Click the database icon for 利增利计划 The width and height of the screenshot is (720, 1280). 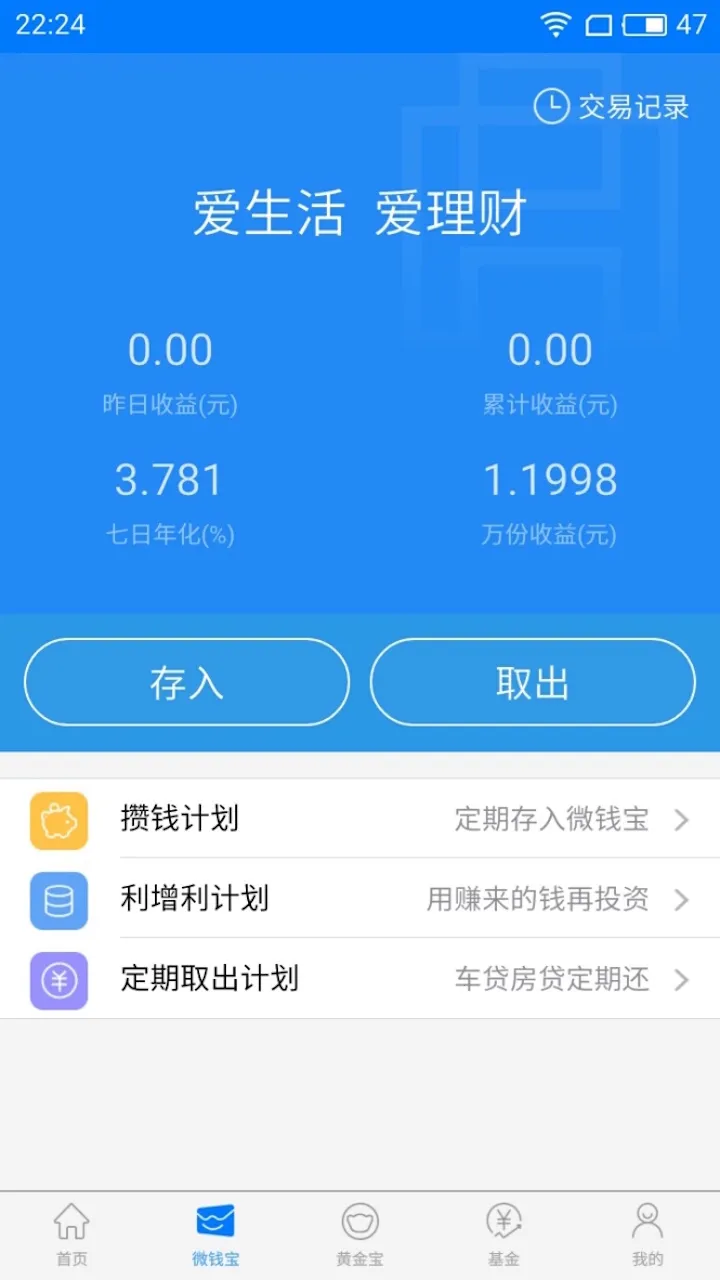57,899
